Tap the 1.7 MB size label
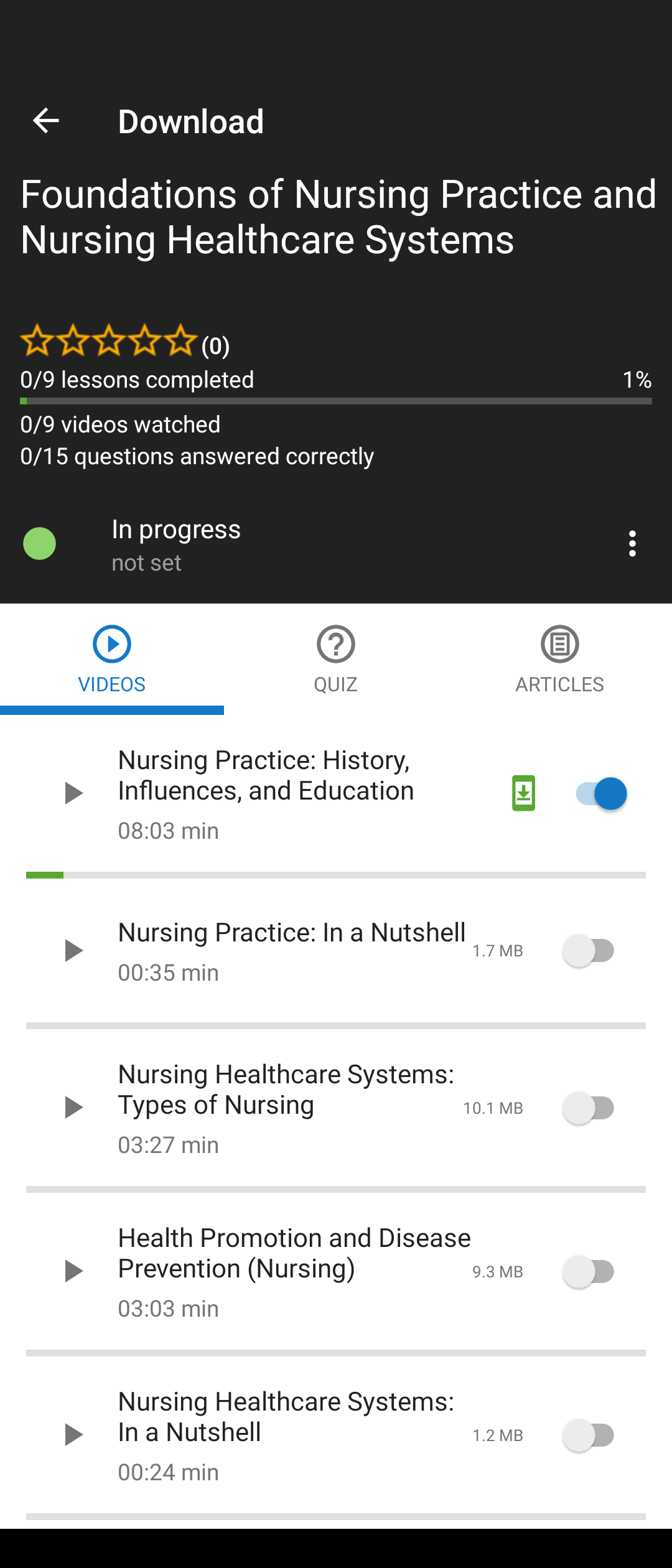This screenshot has width=672, height=1568. pos(497,951)
